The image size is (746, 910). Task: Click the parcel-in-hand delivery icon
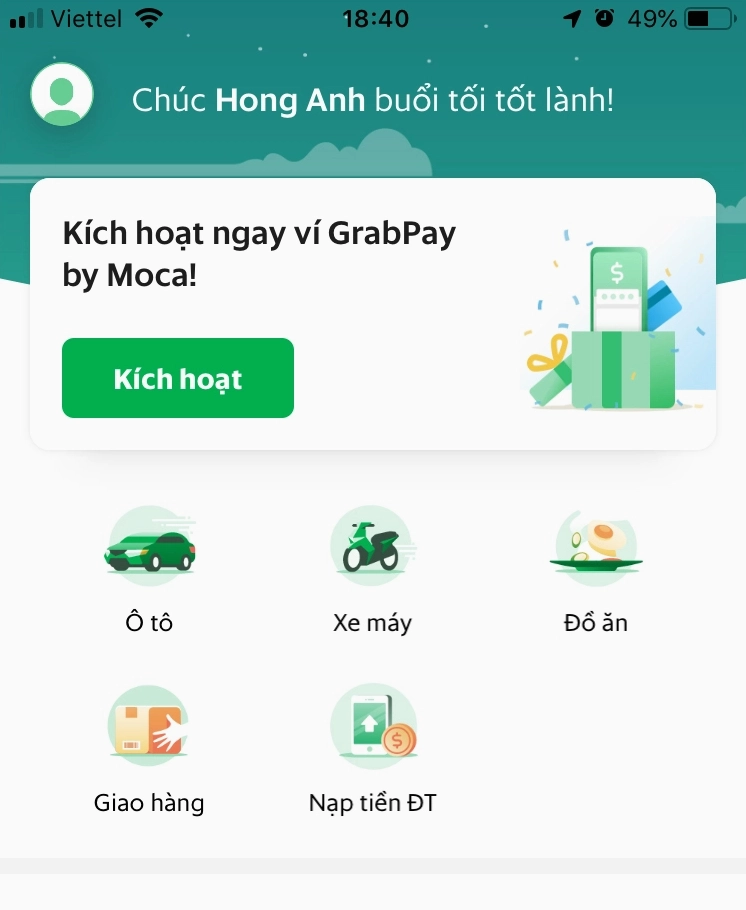pos(148,725)
